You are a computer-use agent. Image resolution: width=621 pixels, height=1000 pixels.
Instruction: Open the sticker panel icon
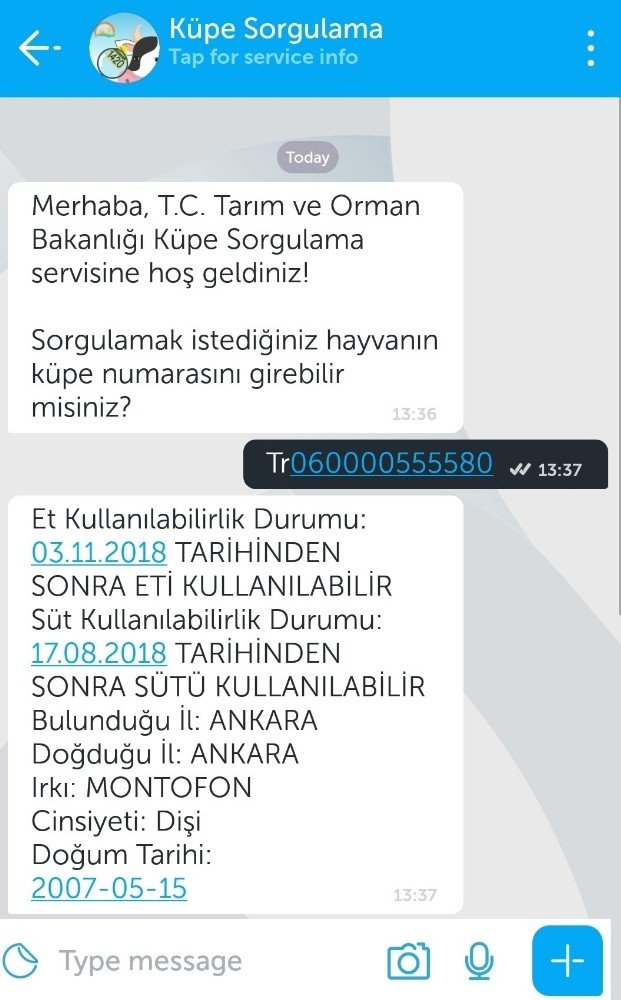tap(22, 961)
